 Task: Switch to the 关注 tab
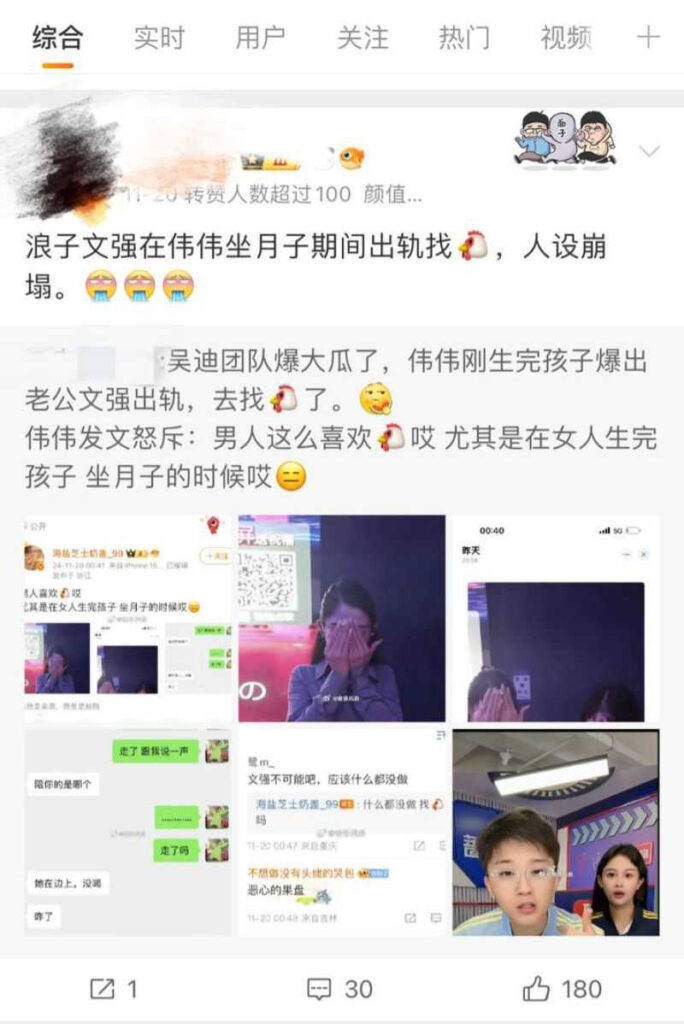[x=362, y=38]
